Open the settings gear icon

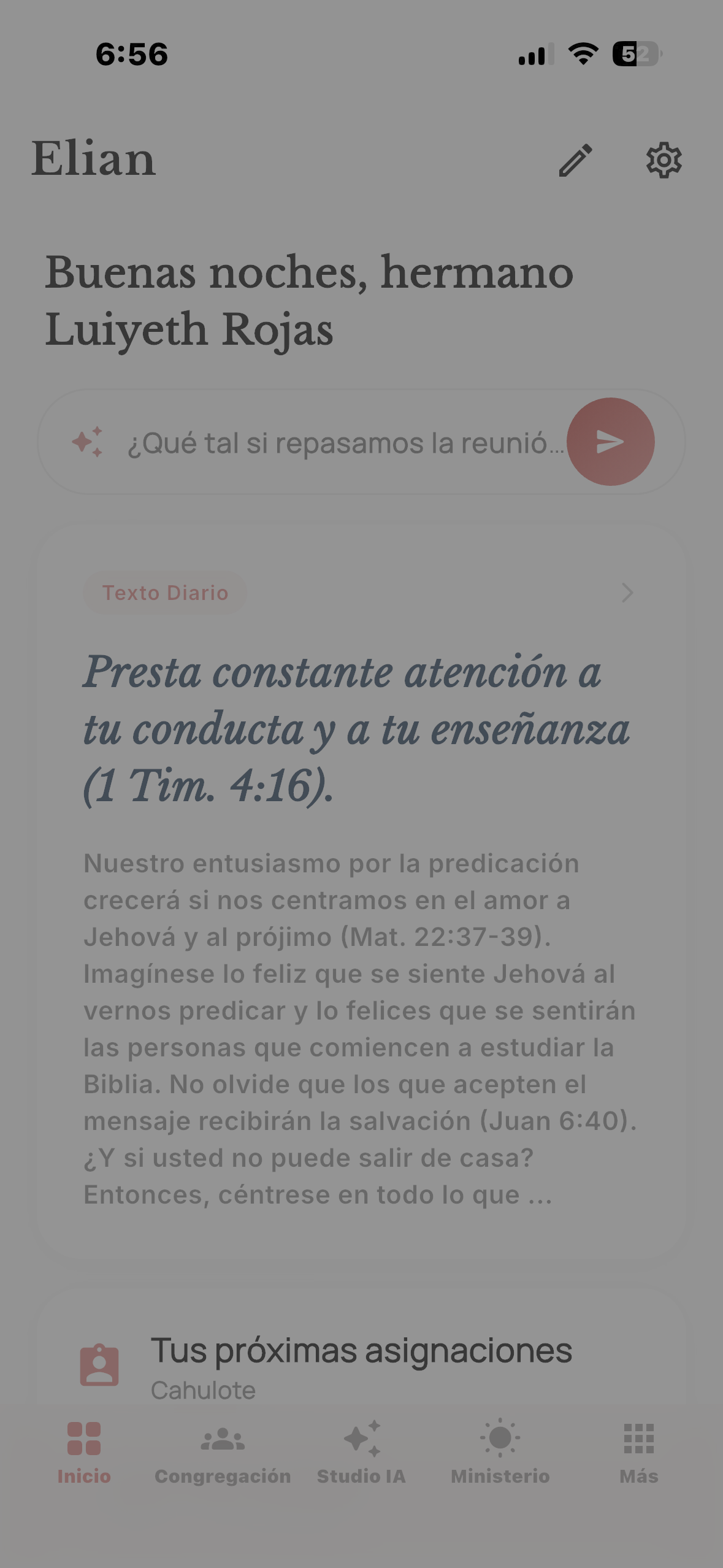pos(664,161)
